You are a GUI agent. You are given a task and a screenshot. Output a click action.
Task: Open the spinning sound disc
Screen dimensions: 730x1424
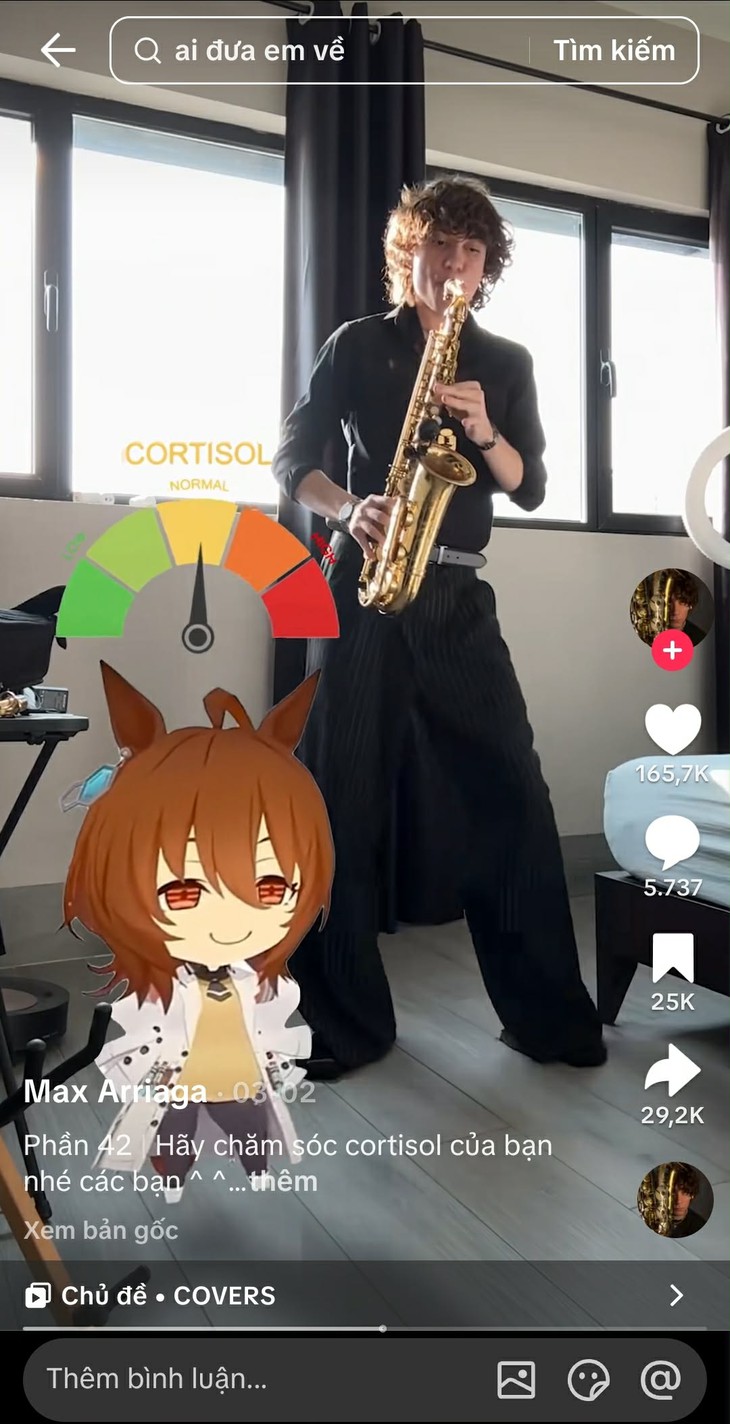(675, 1199)
